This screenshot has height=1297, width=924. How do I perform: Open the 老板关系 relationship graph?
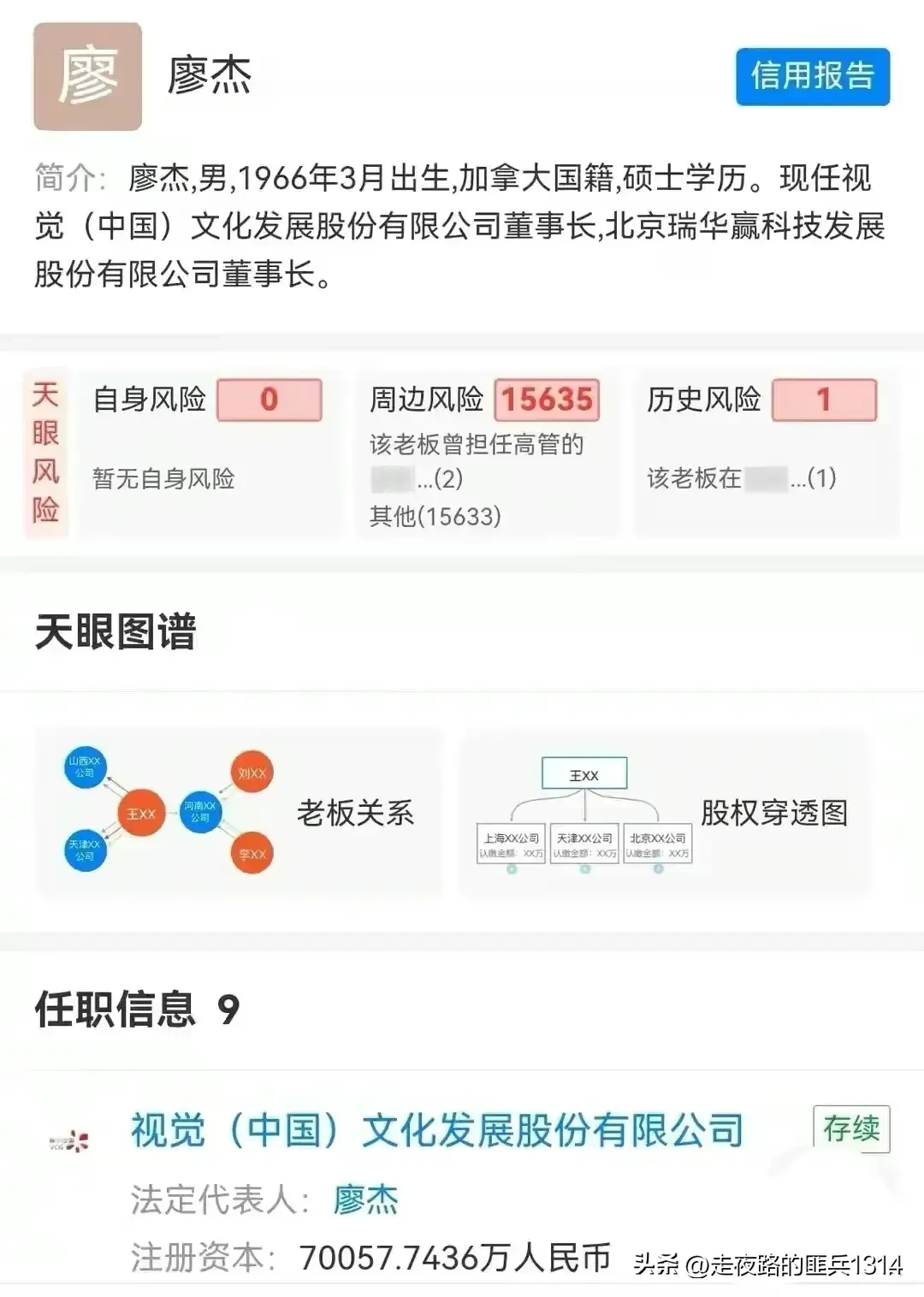pyautogui.click(x=239, y=812)
